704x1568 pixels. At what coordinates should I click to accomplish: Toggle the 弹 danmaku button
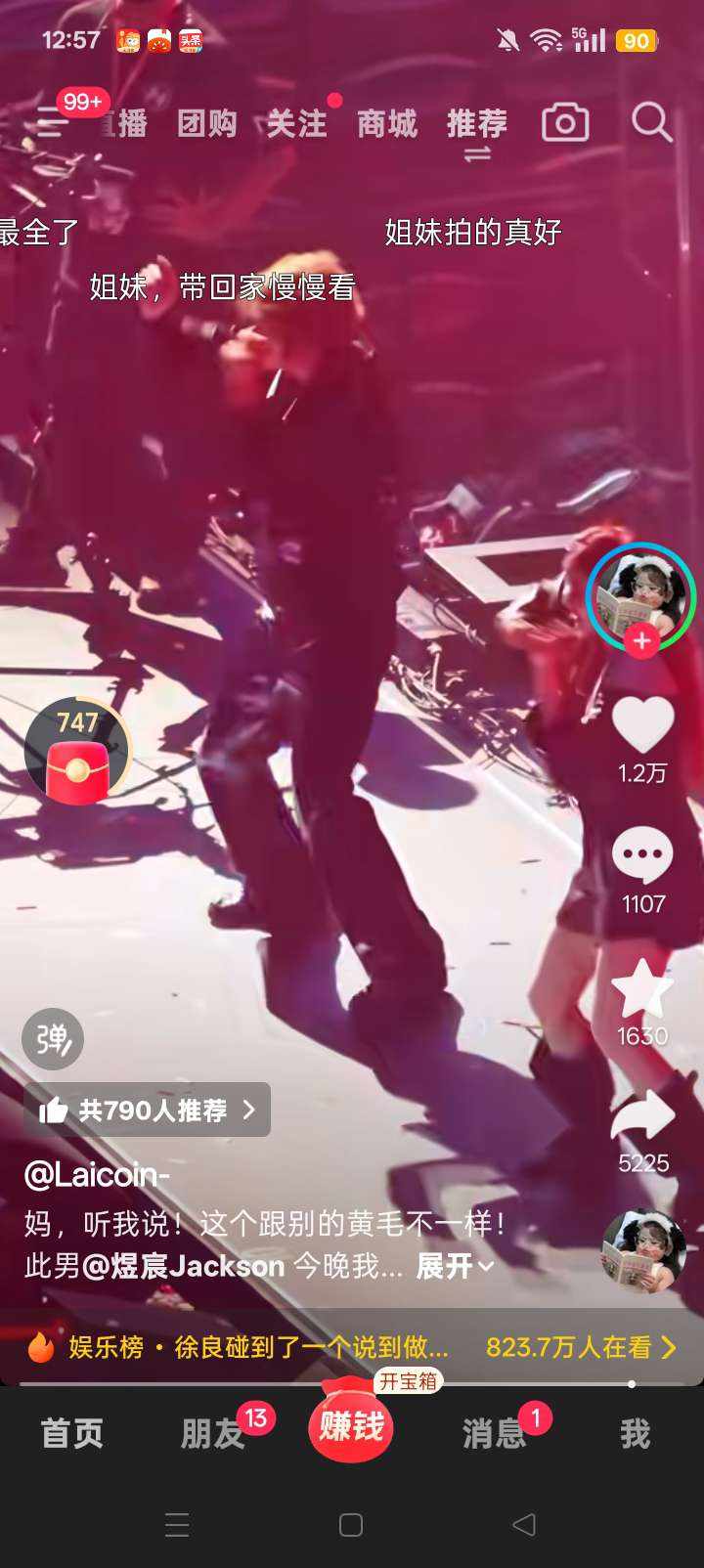pos(54,1038)
